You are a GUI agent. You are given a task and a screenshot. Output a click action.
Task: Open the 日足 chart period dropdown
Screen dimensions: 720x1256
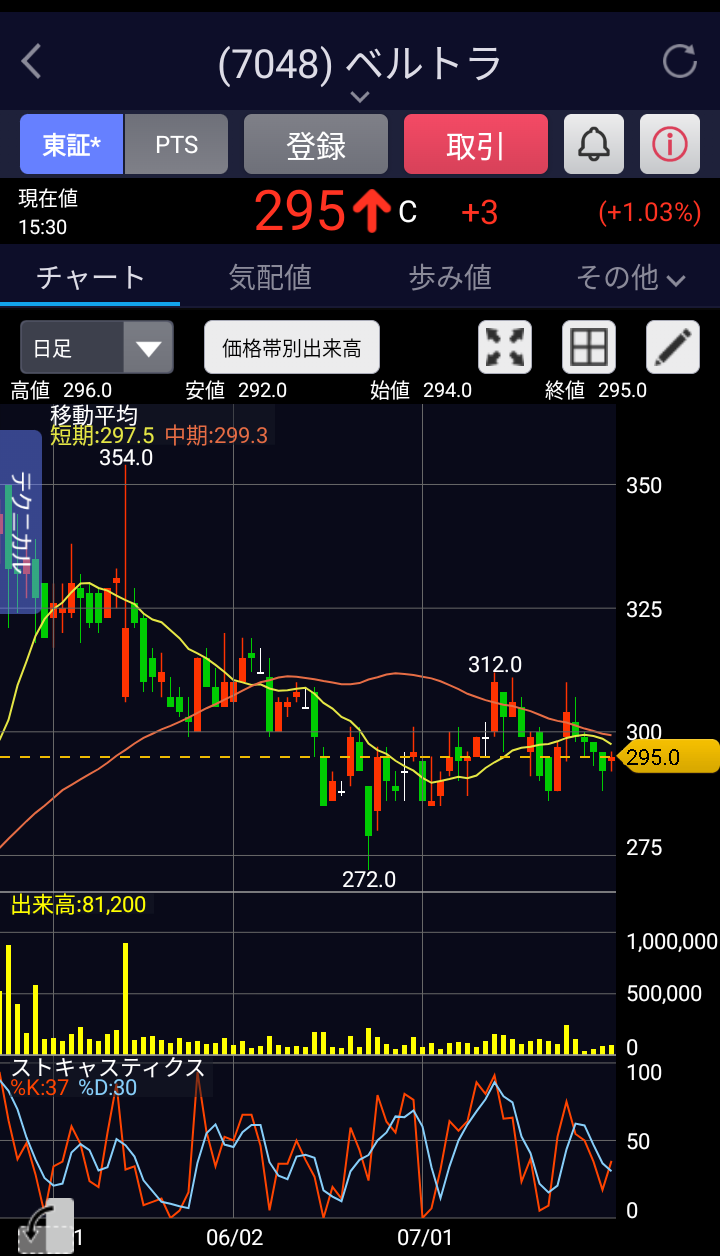[x=97, y=348]
